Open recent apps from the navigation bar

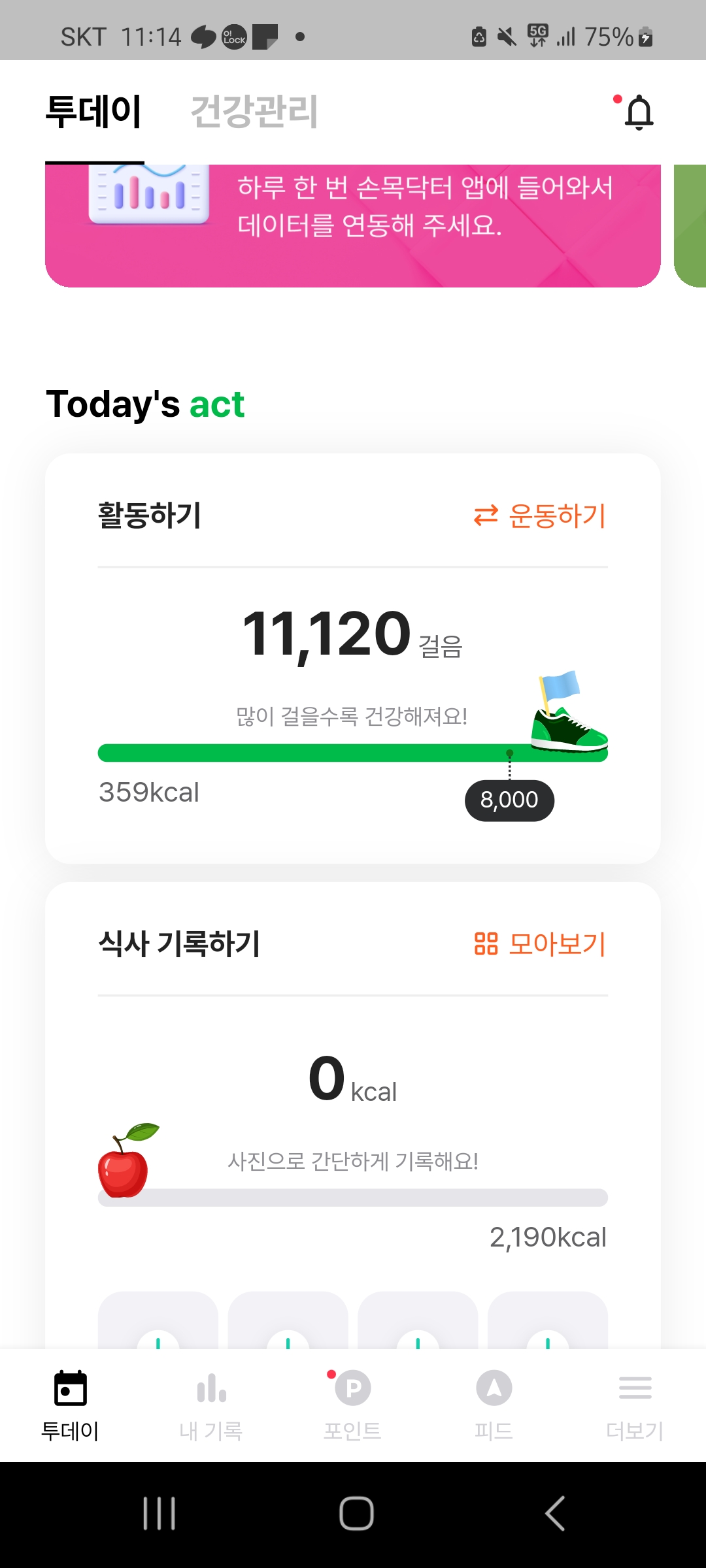tap(160, 1513)
